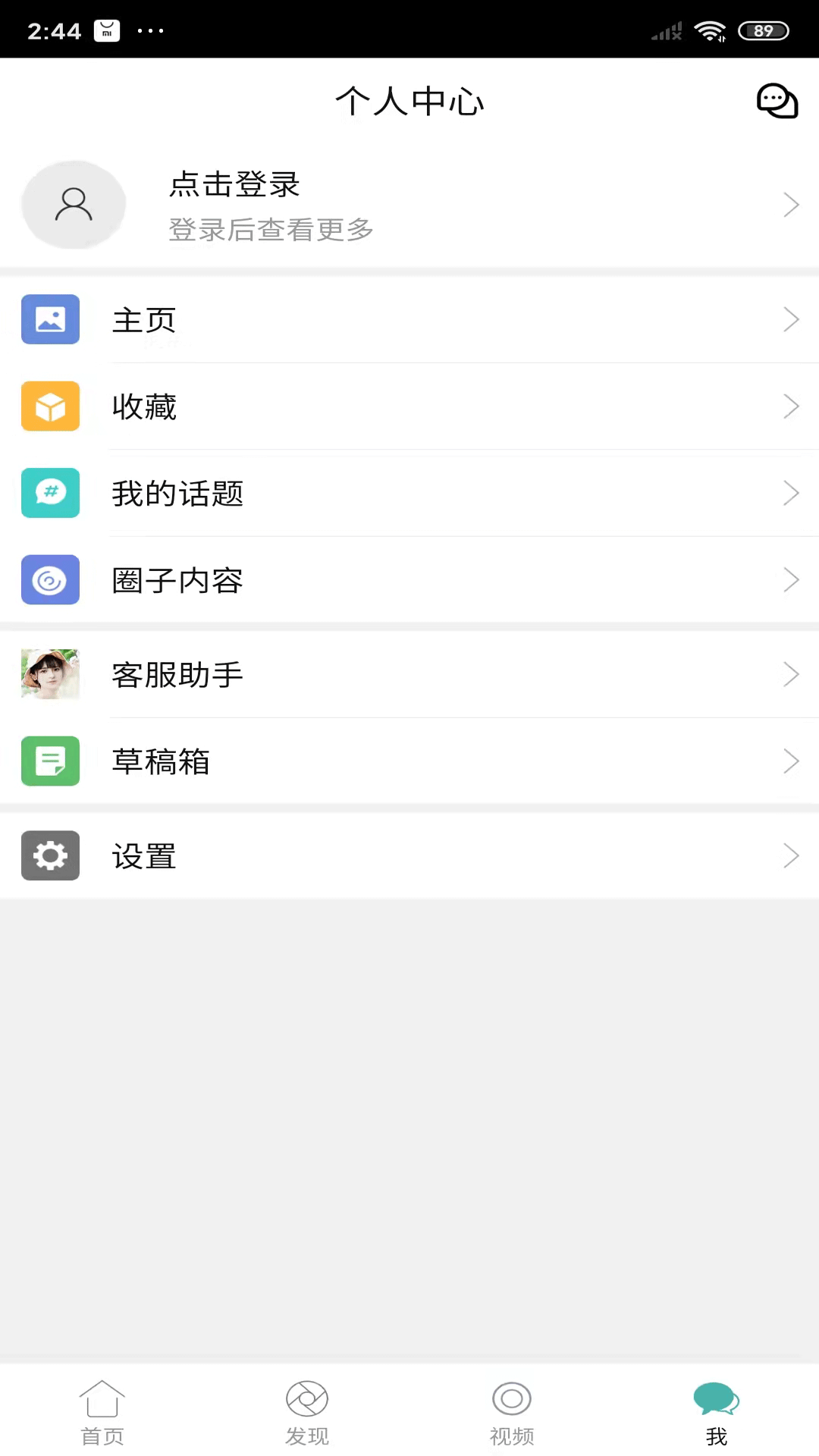This screenshot has width=819, height=1456.
Task: Open the 我的话题 hashtag bubble icon
Action: (x=50, y=493)
